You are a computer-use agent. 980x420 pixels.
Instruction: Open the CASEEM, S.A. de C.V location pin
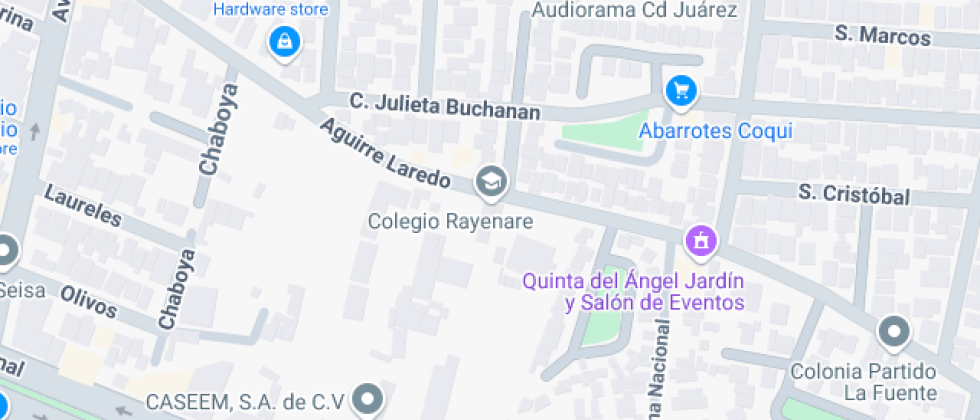coord(370,400)
